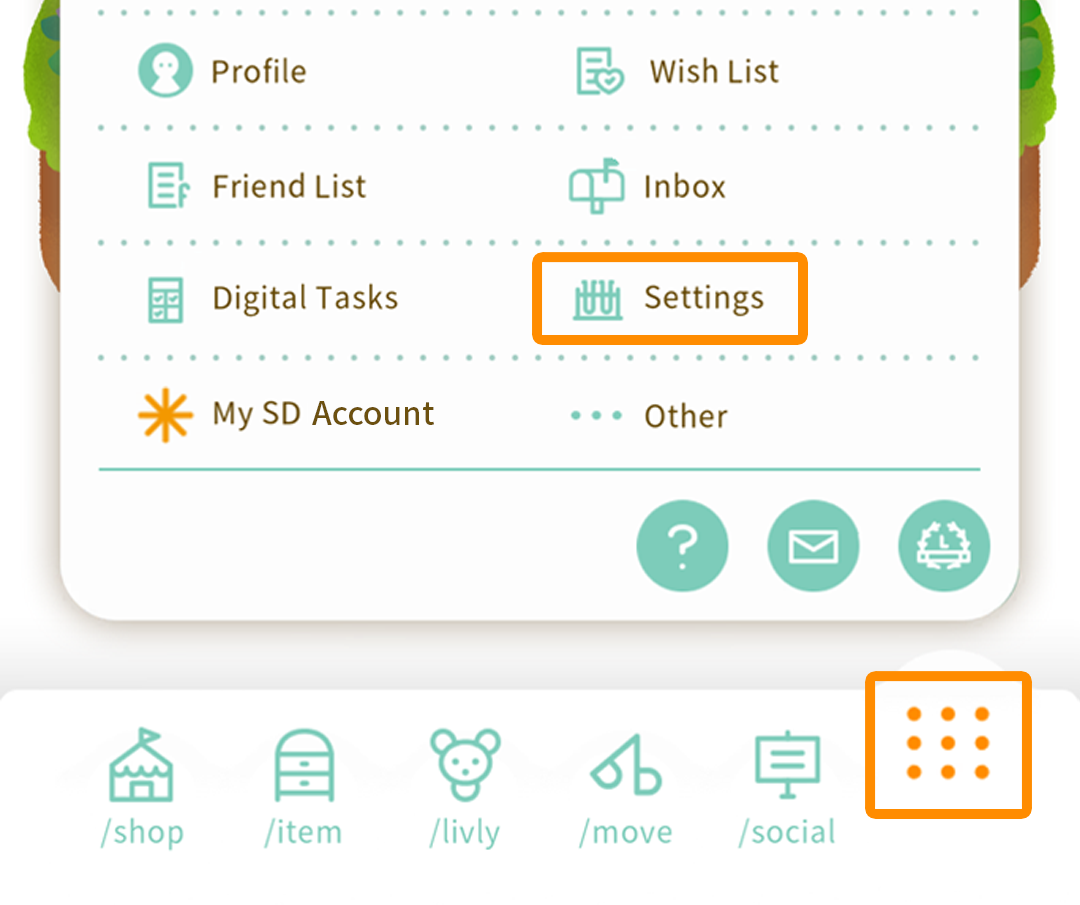This screenshot has width=1080, height=905.
Task: Open Settings
Action: click(669, 298)
